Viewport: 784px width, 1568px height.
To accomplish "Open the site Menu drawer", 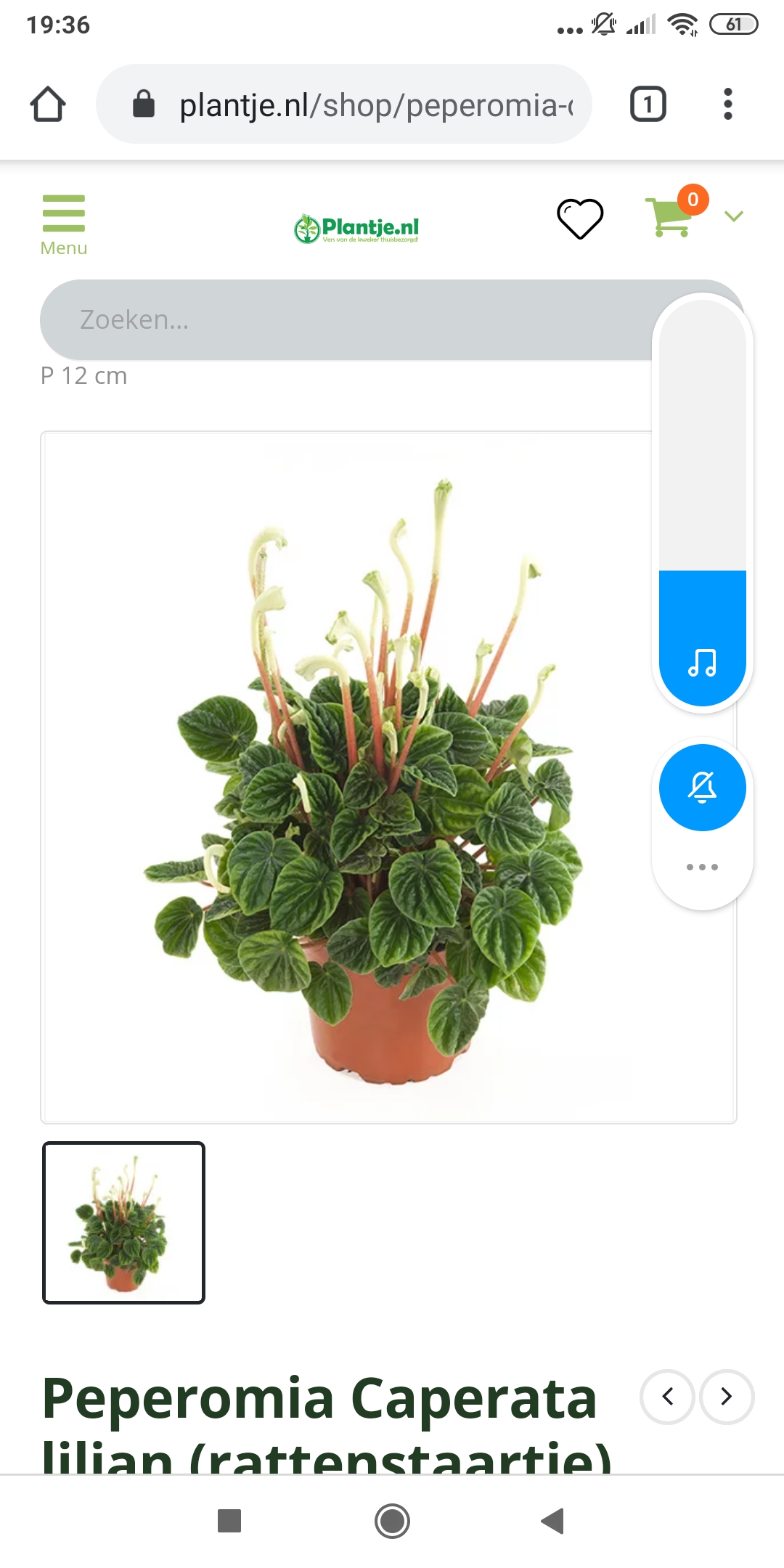I will (x=64, y=225).
